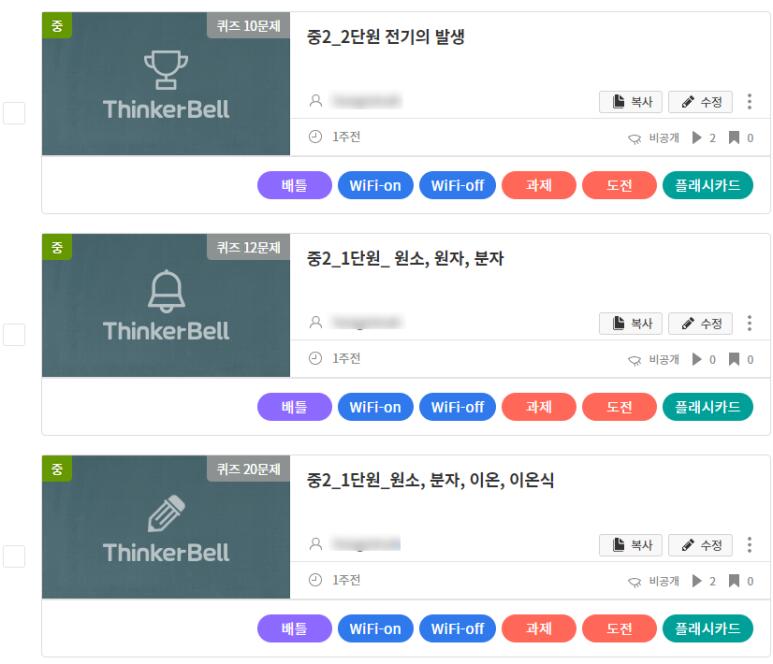Image resolution: width=773 pixels, height=664 pixels.
Task: Start 배틀 mode for 중2_2단원 전기의 발생
Action: click(x=294, y=185)
